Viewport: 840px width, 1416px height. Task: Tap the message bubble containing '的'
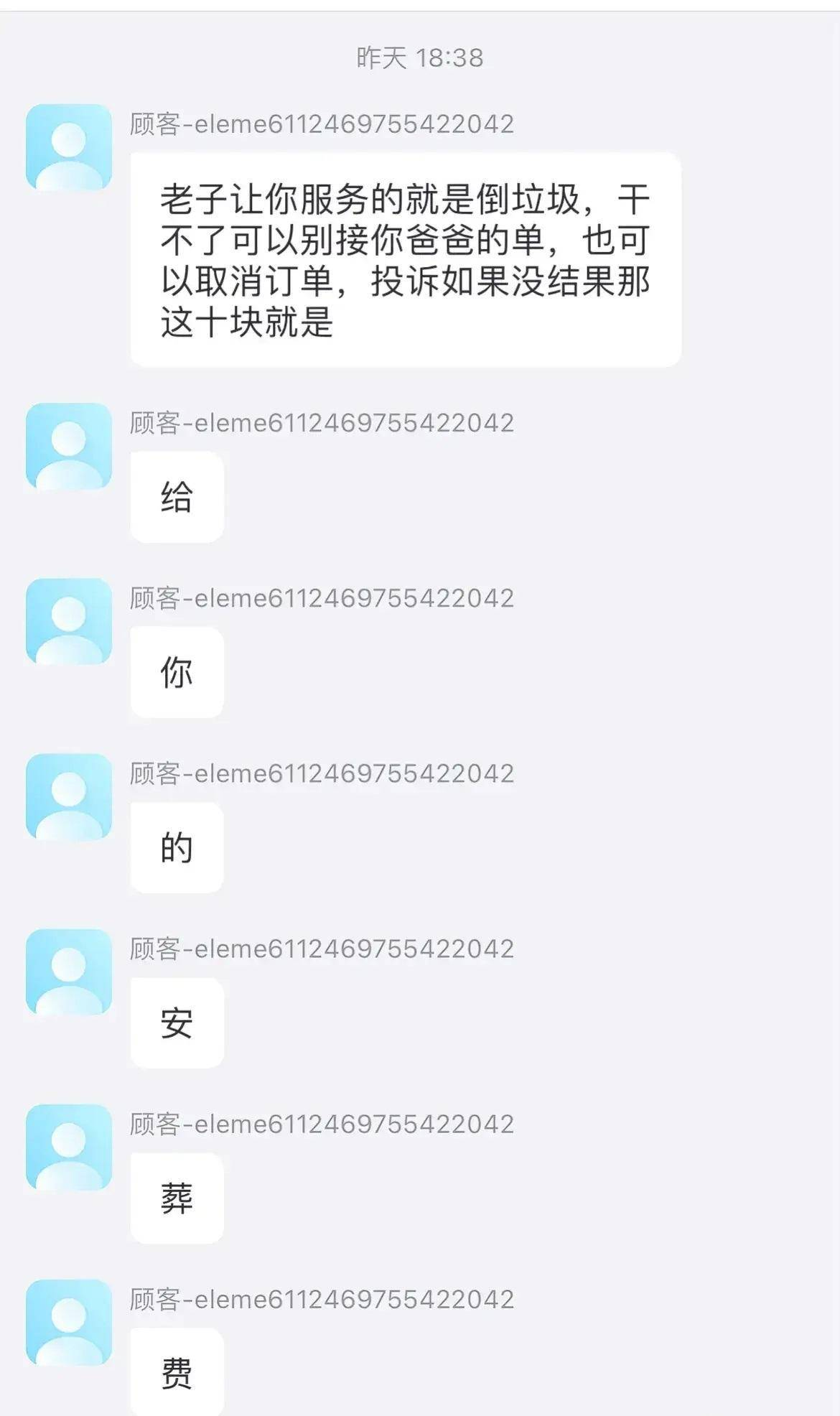pyautogui.click(x=178, y=846)
